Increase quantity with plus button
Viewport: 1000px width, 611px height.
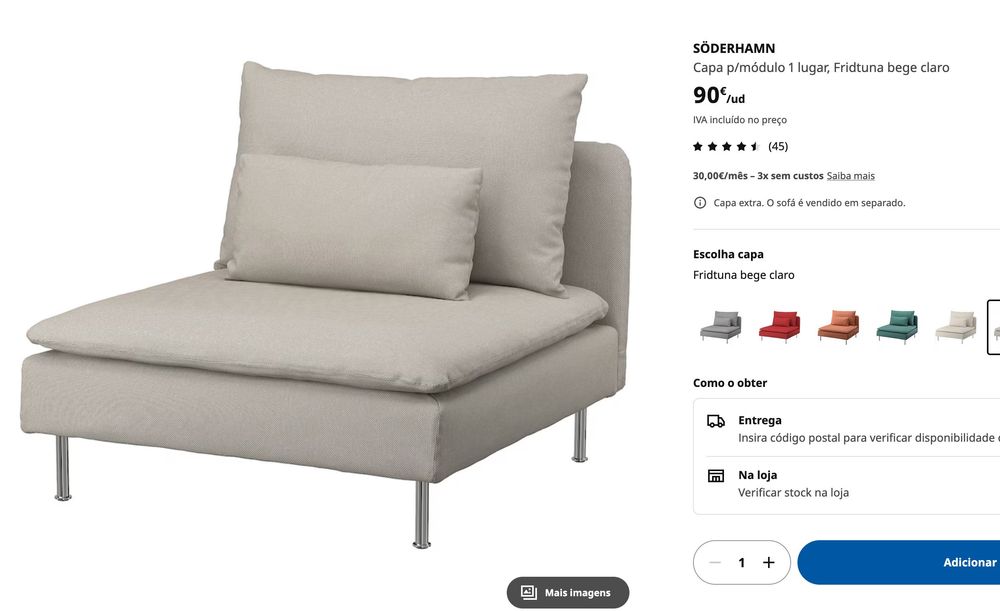coord(768,562)
